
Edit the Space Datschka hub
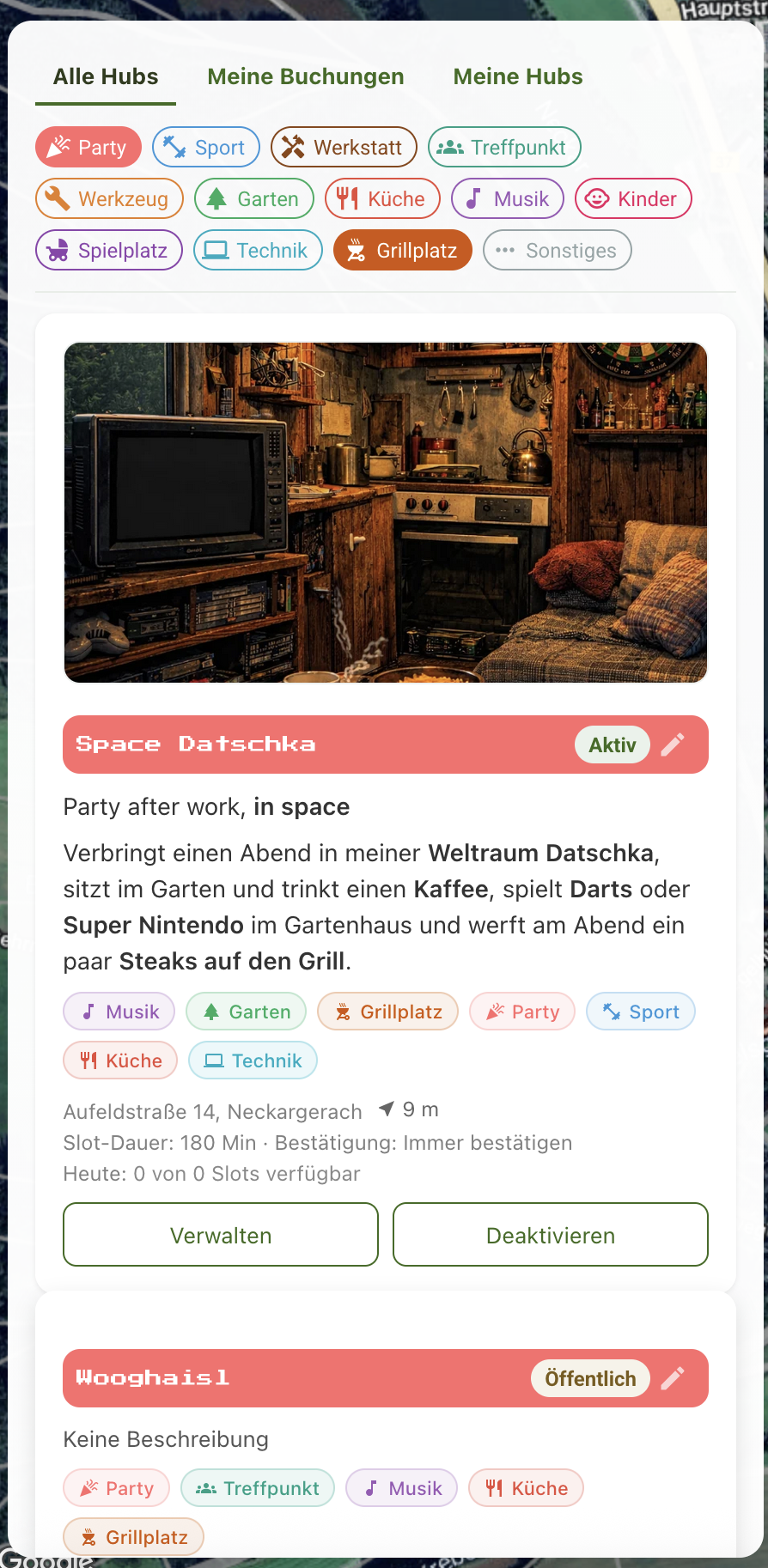[673, 744]
